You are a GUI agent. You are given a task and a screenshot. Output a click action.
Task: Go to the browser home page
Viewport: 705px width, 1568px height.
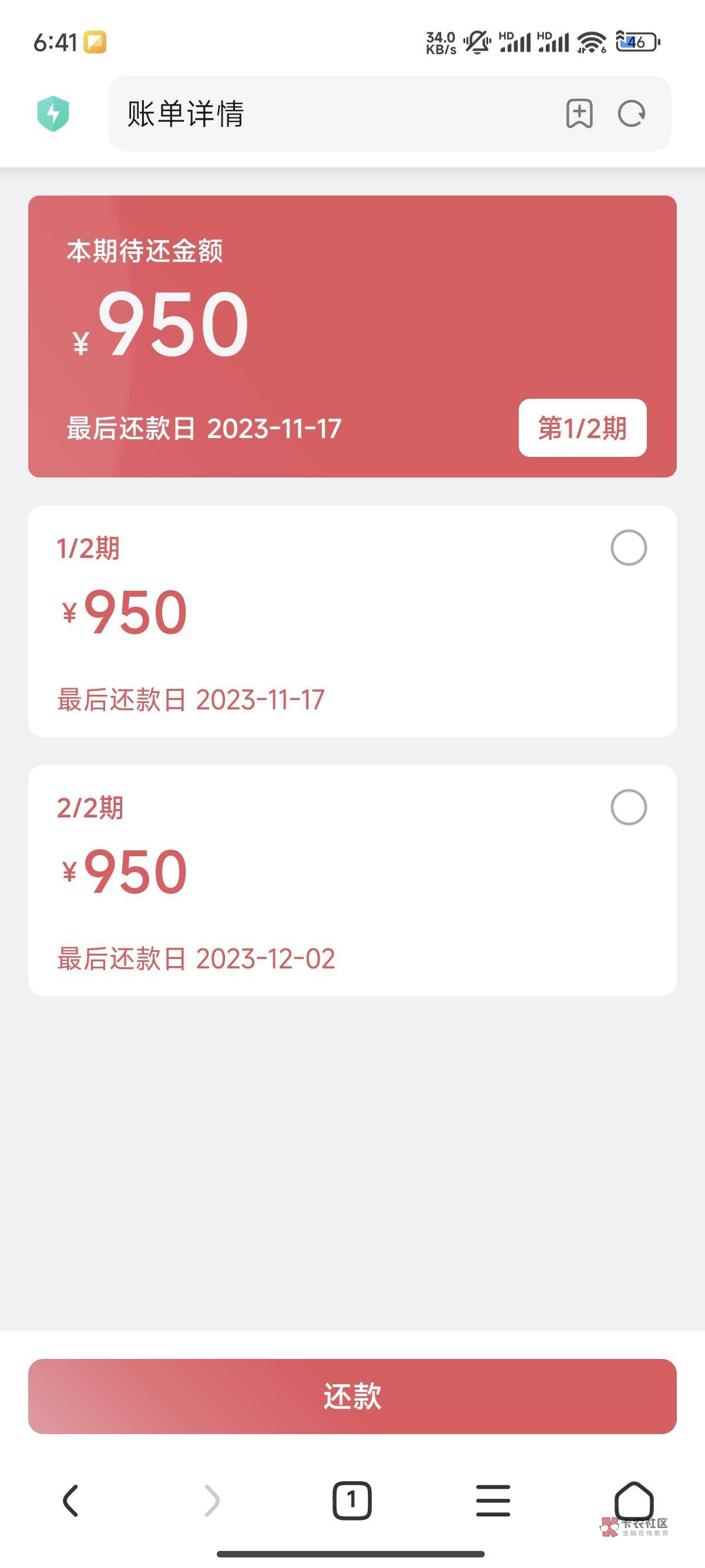coord(634,1500)
